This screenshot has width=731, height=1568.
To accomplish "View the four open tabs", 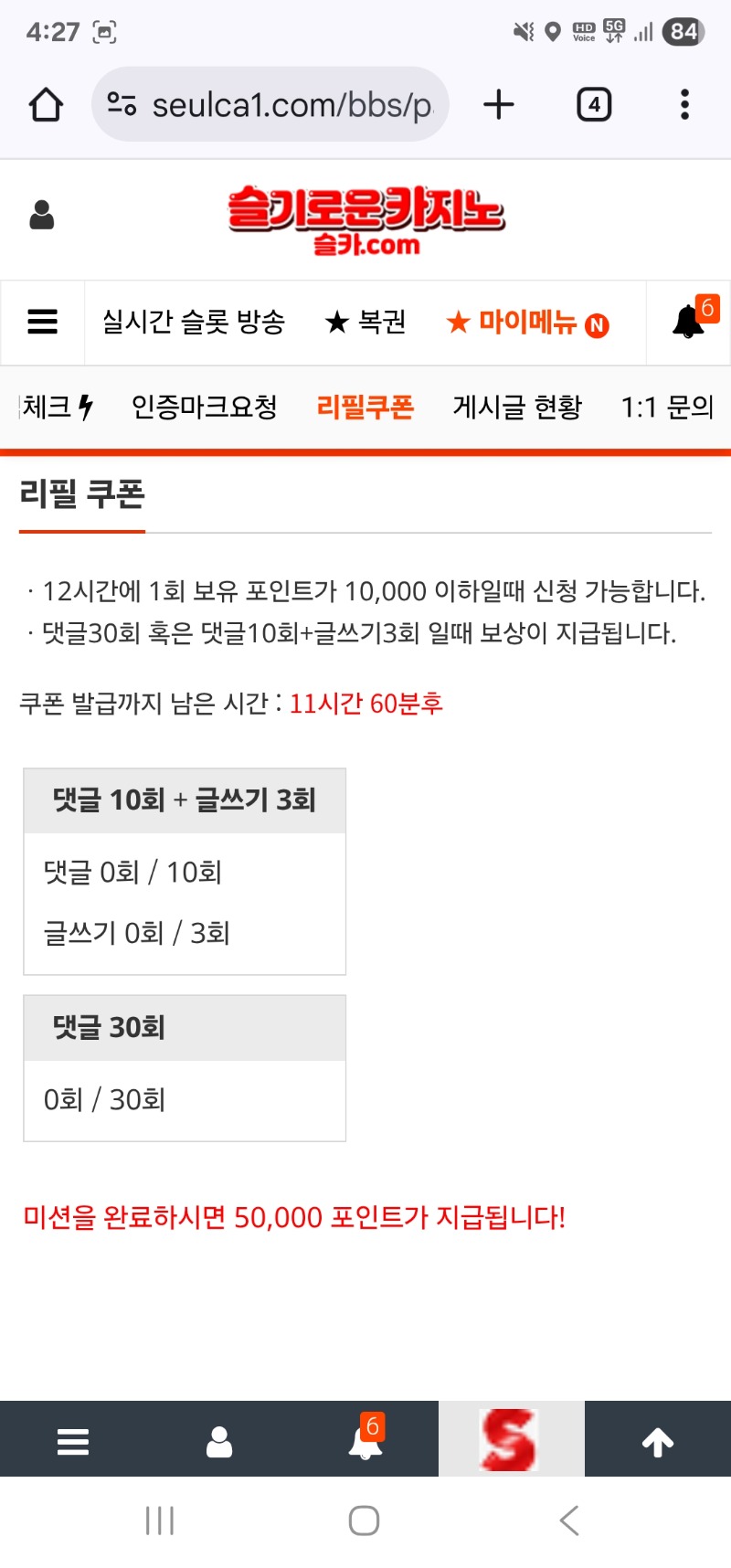I will coord(594,105).
